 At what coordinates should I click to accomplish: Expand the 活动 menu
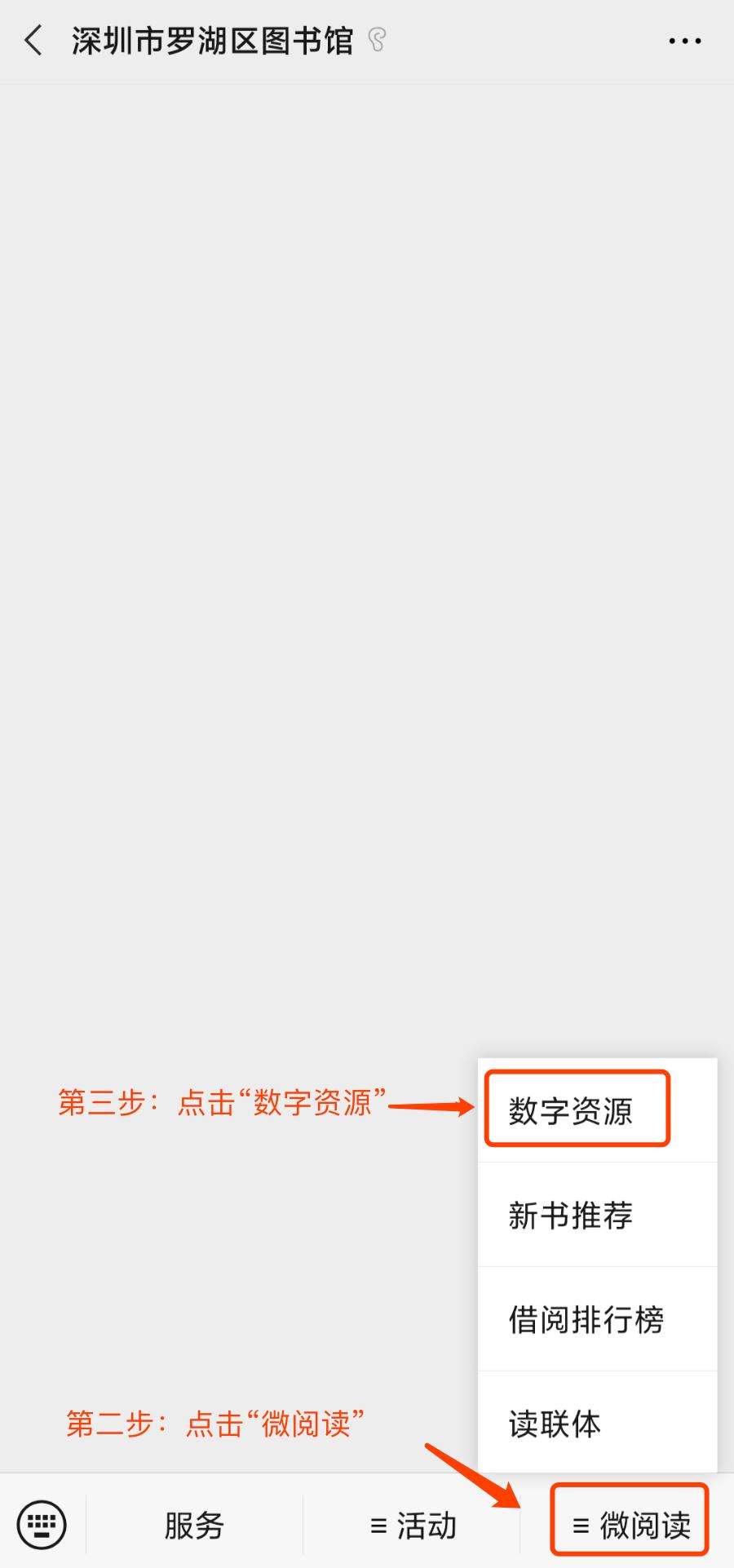coord(412,1525)
